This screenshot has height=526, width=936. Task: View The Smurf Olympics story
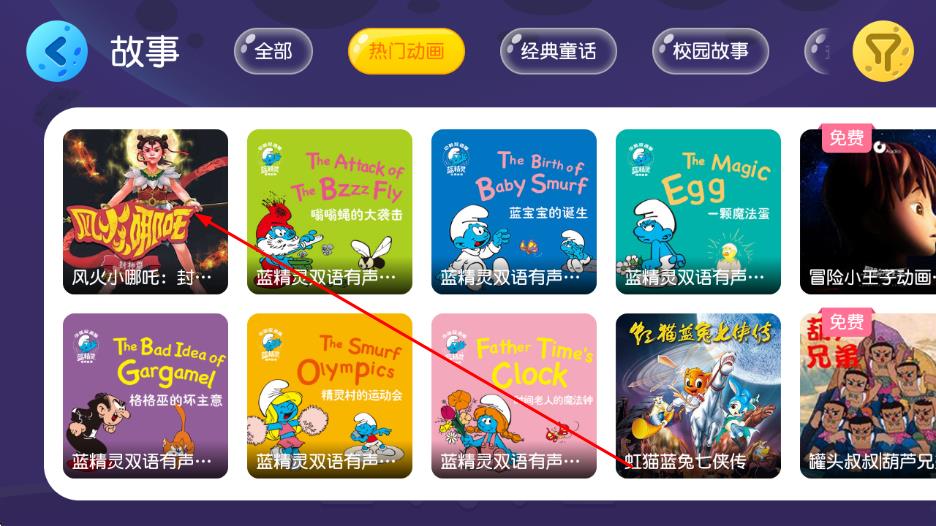330,395
